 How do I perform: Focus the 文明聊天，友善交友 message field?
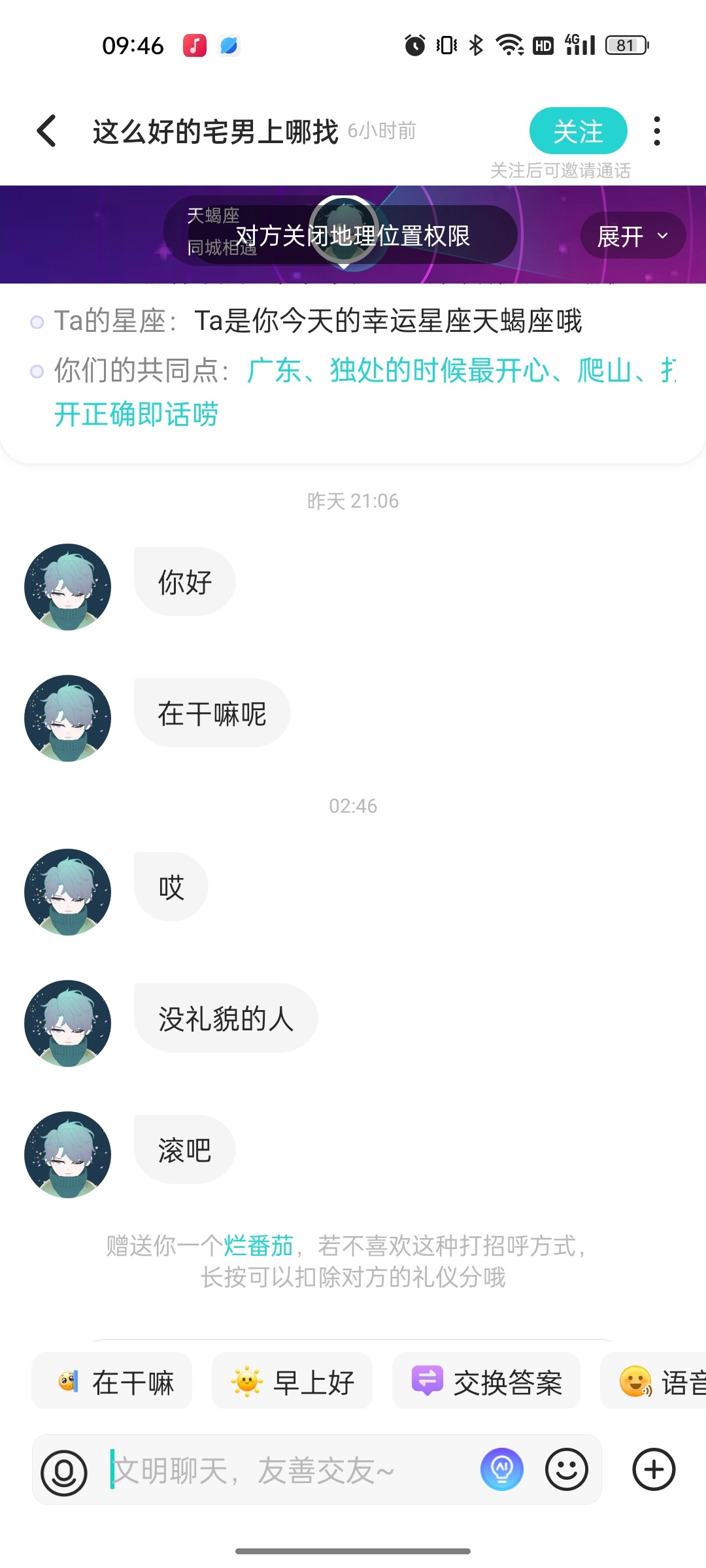[291, 1470]
